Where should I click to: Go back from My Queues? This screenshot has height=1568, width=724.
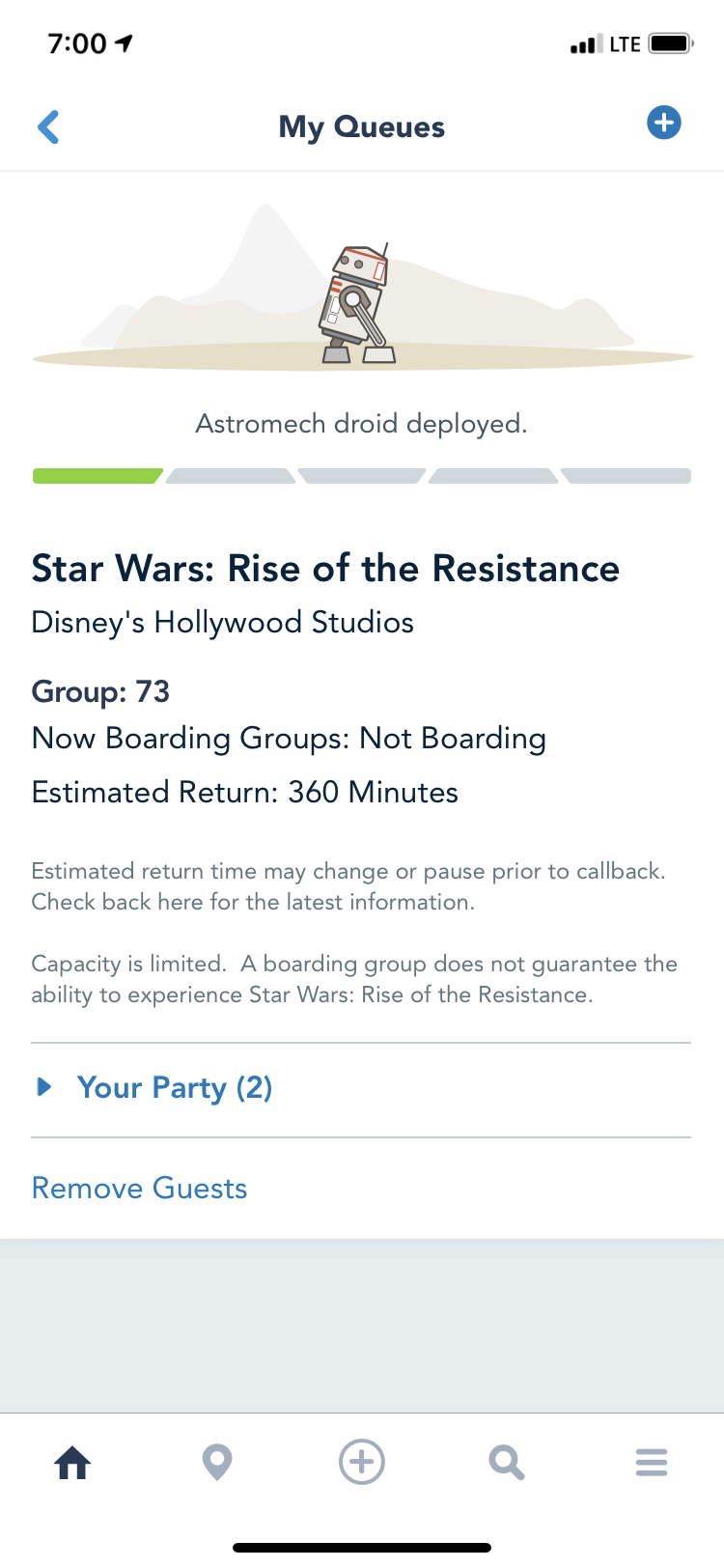coord(48,126)
